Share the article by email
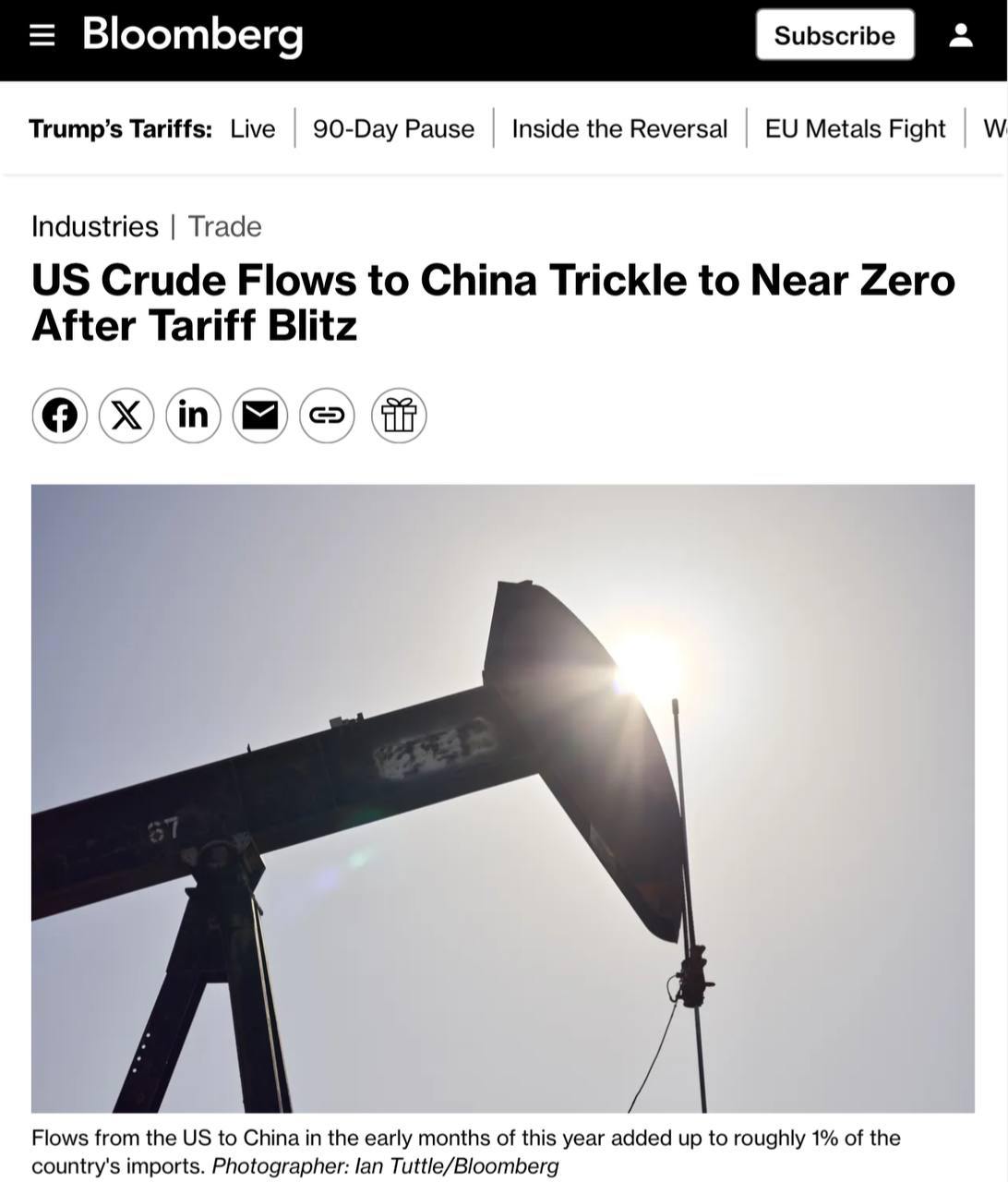Viewport: 1008px width, 1182px height. pos(259,416)
